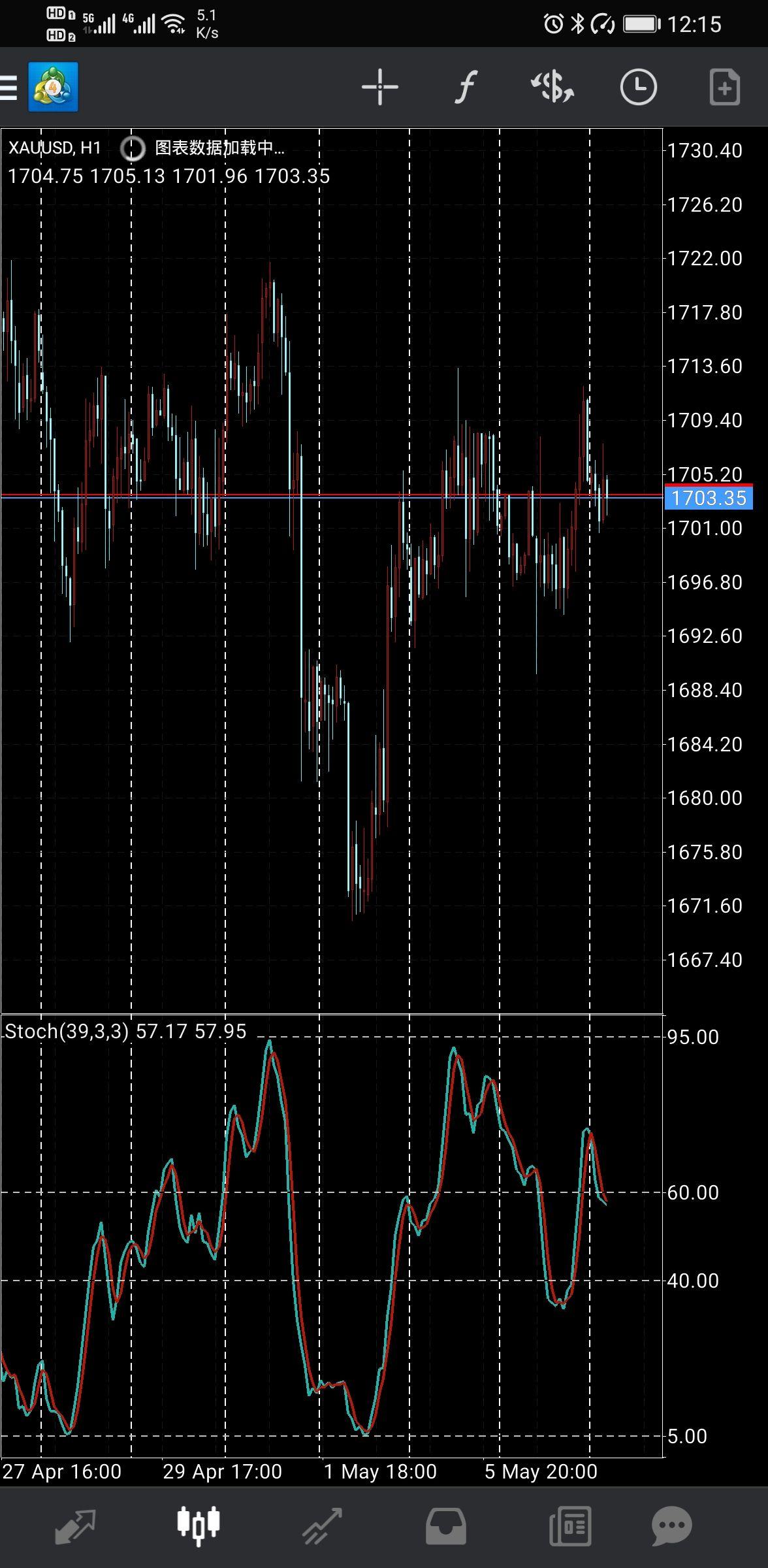Tap the MetaTrader 4 app logo
768x1568 pixels.
click(x=52, y=86)
